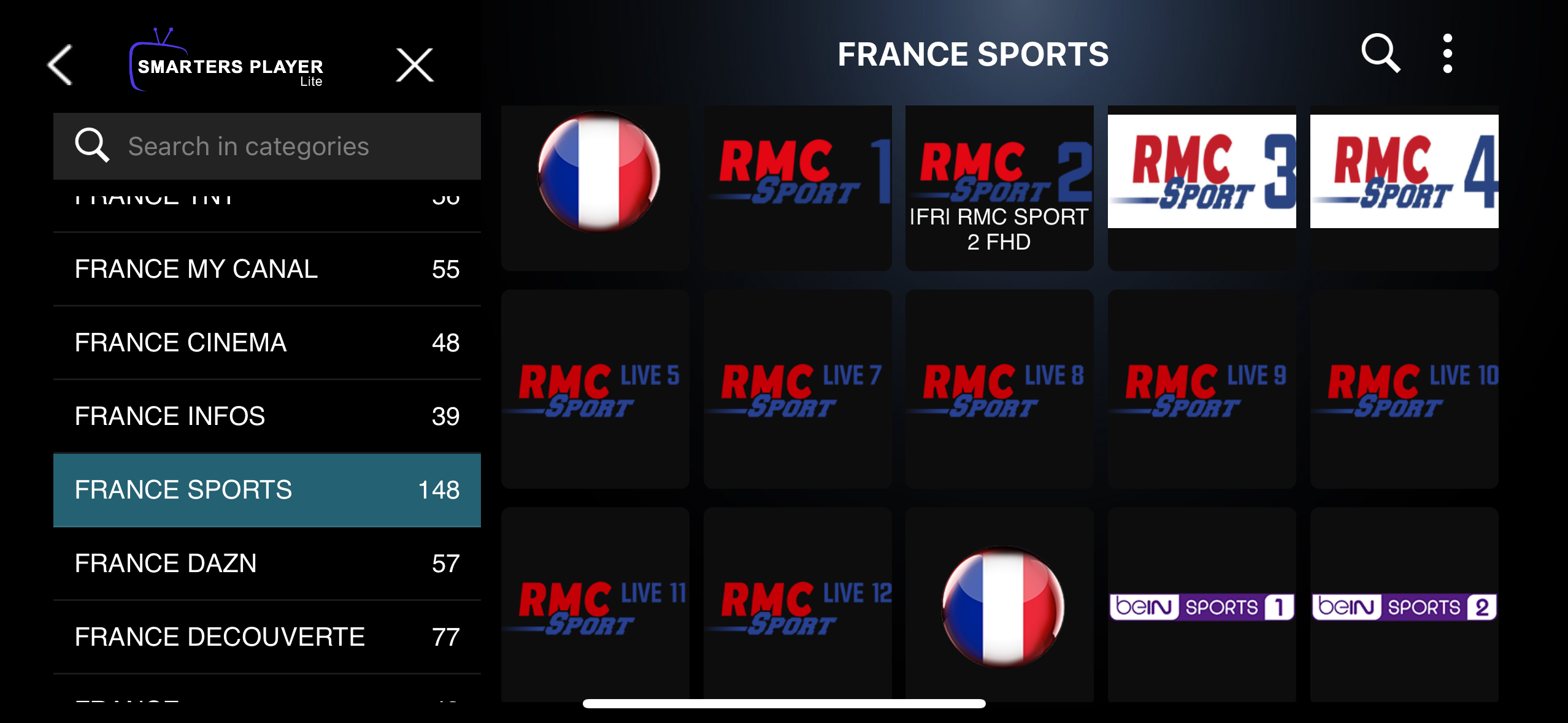Open beIN Sports 1 channel
Viewport: 1568px width, 723px height.
click(x=1201, y=606)
